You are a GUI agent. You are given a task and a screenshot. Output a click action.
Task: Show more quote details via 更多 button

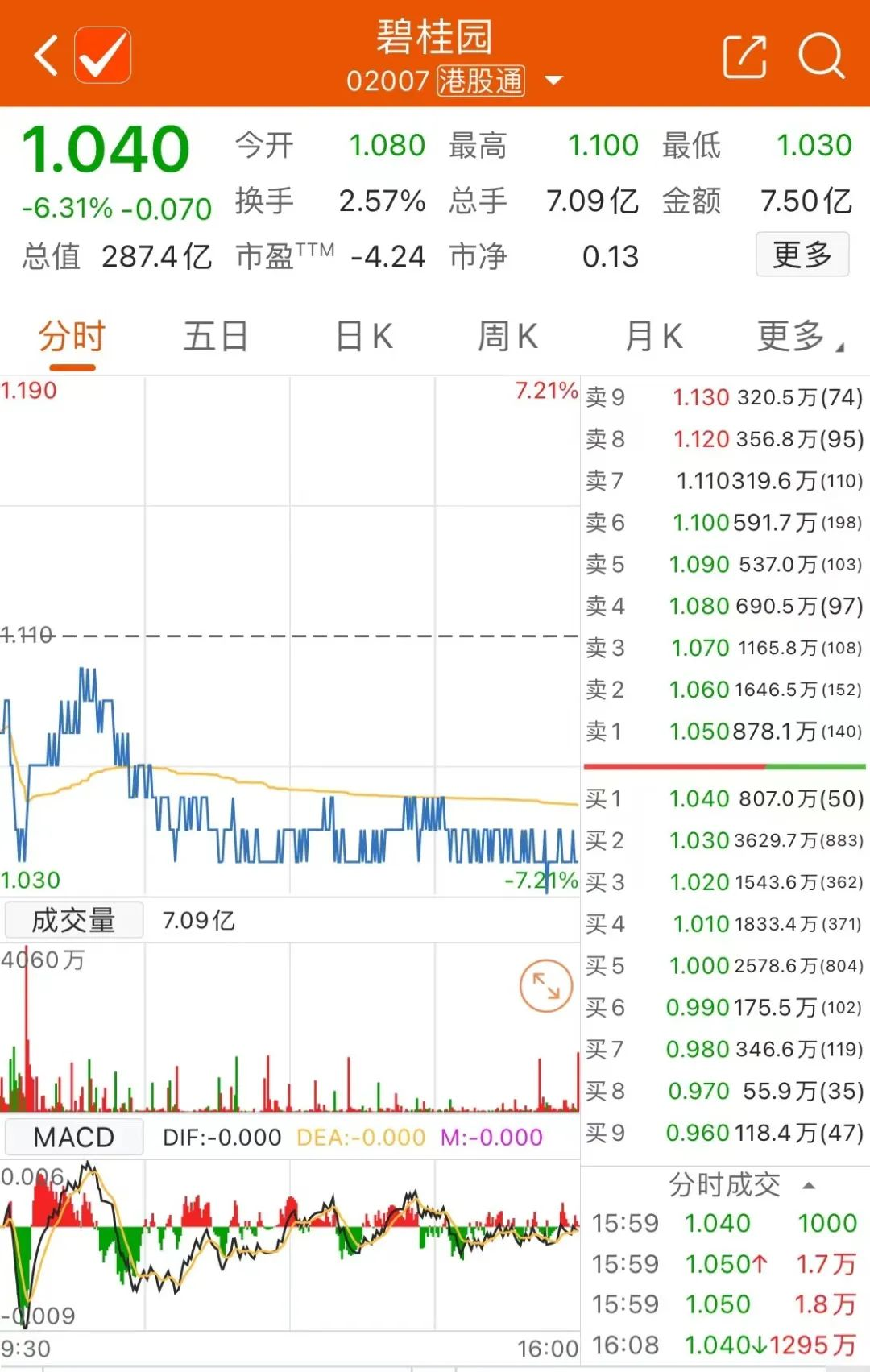click(802, 255)
